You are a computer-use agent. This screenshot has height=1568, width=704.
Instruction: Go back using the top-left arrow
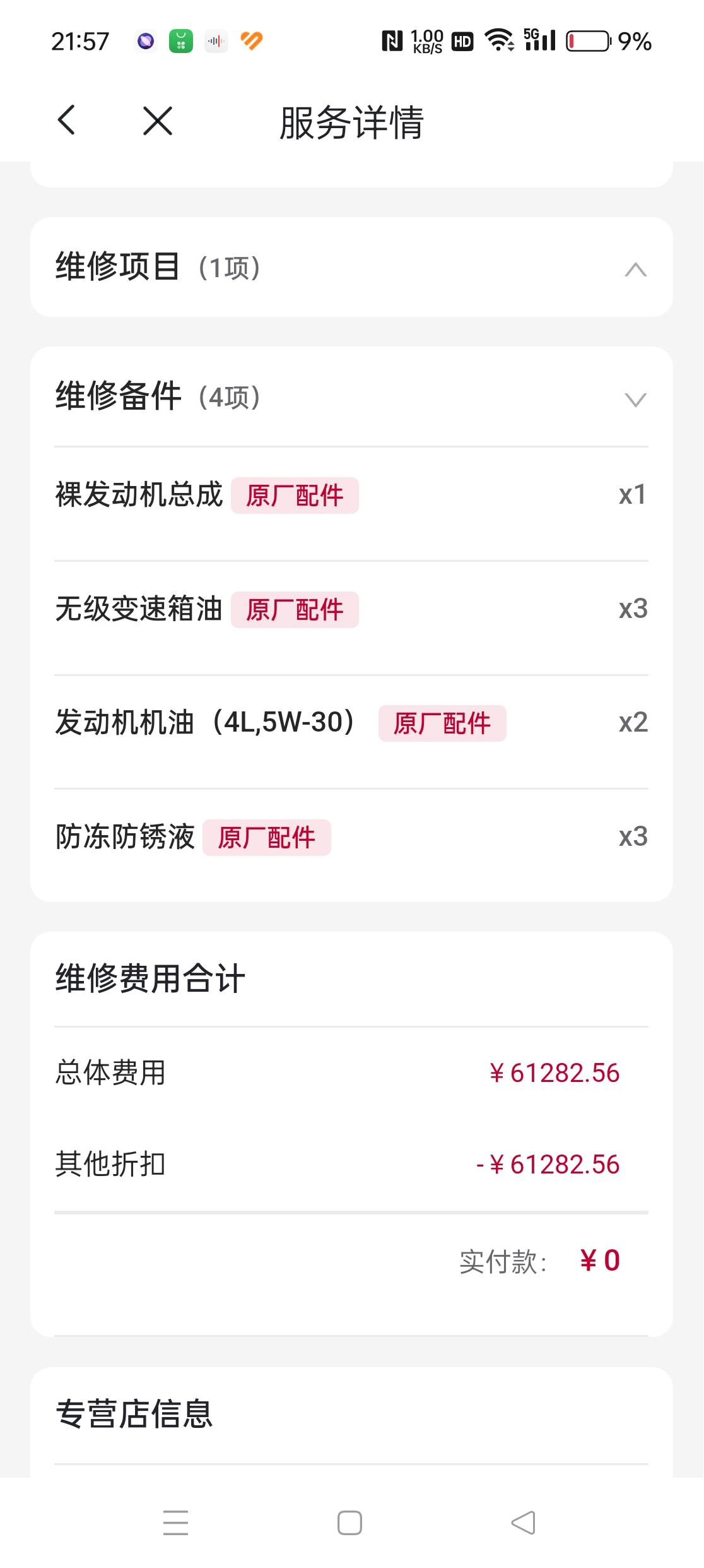tap(66, 120)
